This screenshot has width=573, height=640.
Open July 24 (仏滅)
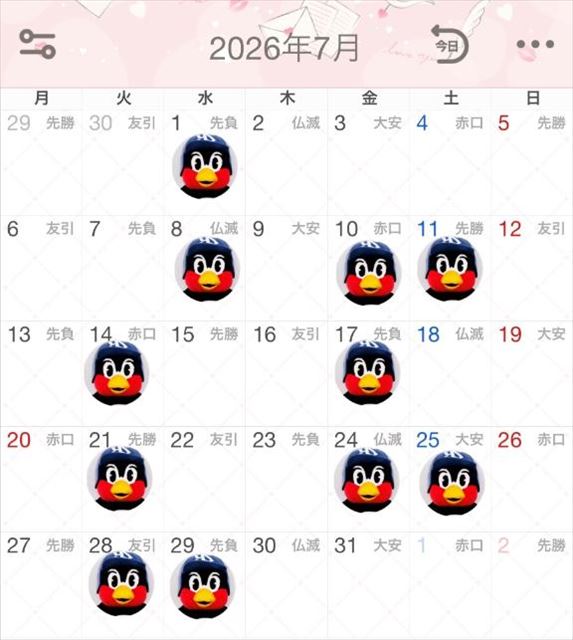pyautogui.click(x=368, y=479)
